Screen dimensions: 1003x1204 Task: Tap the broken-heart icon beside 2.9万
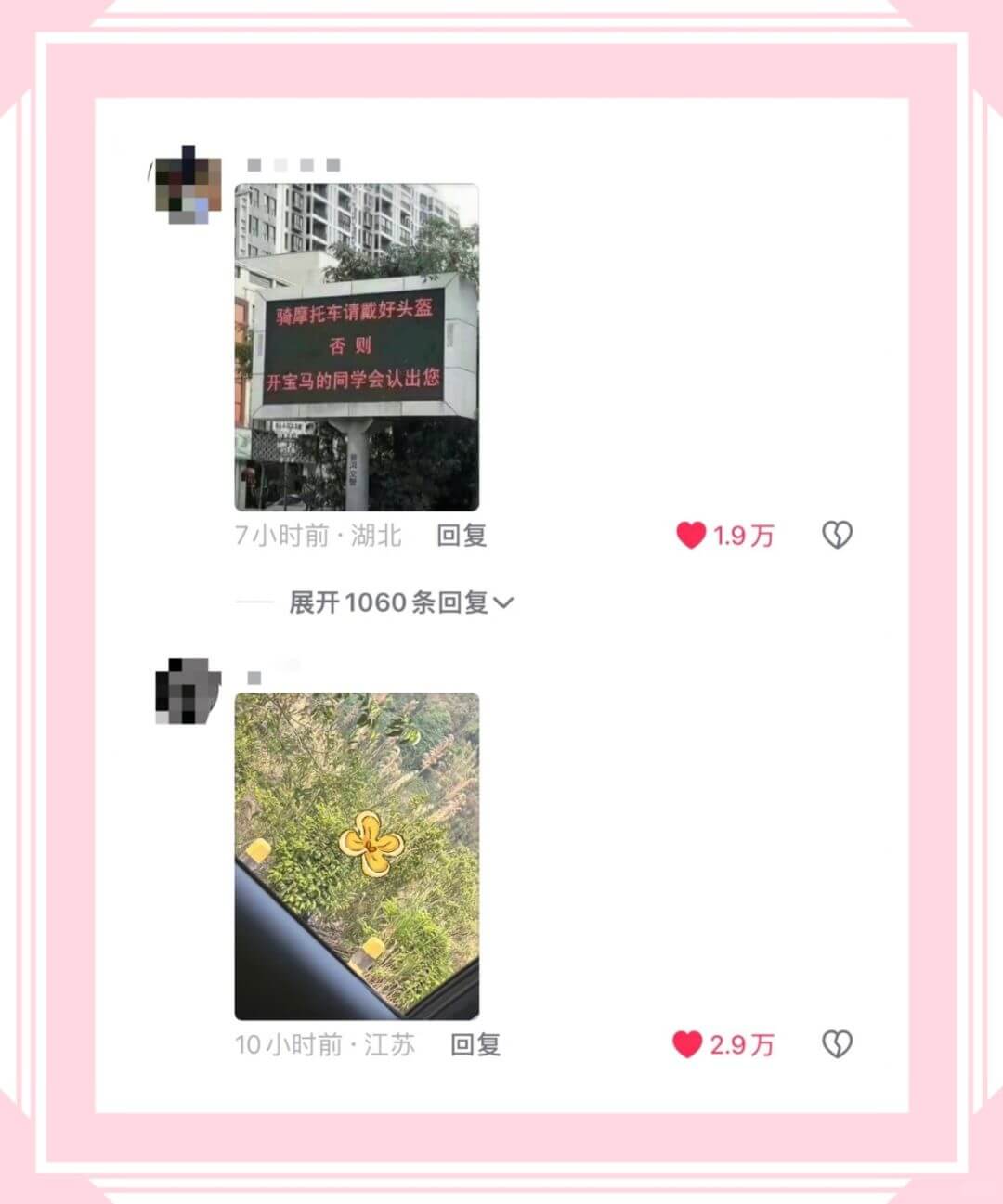pyautogui.click(x=839, y=1044)
